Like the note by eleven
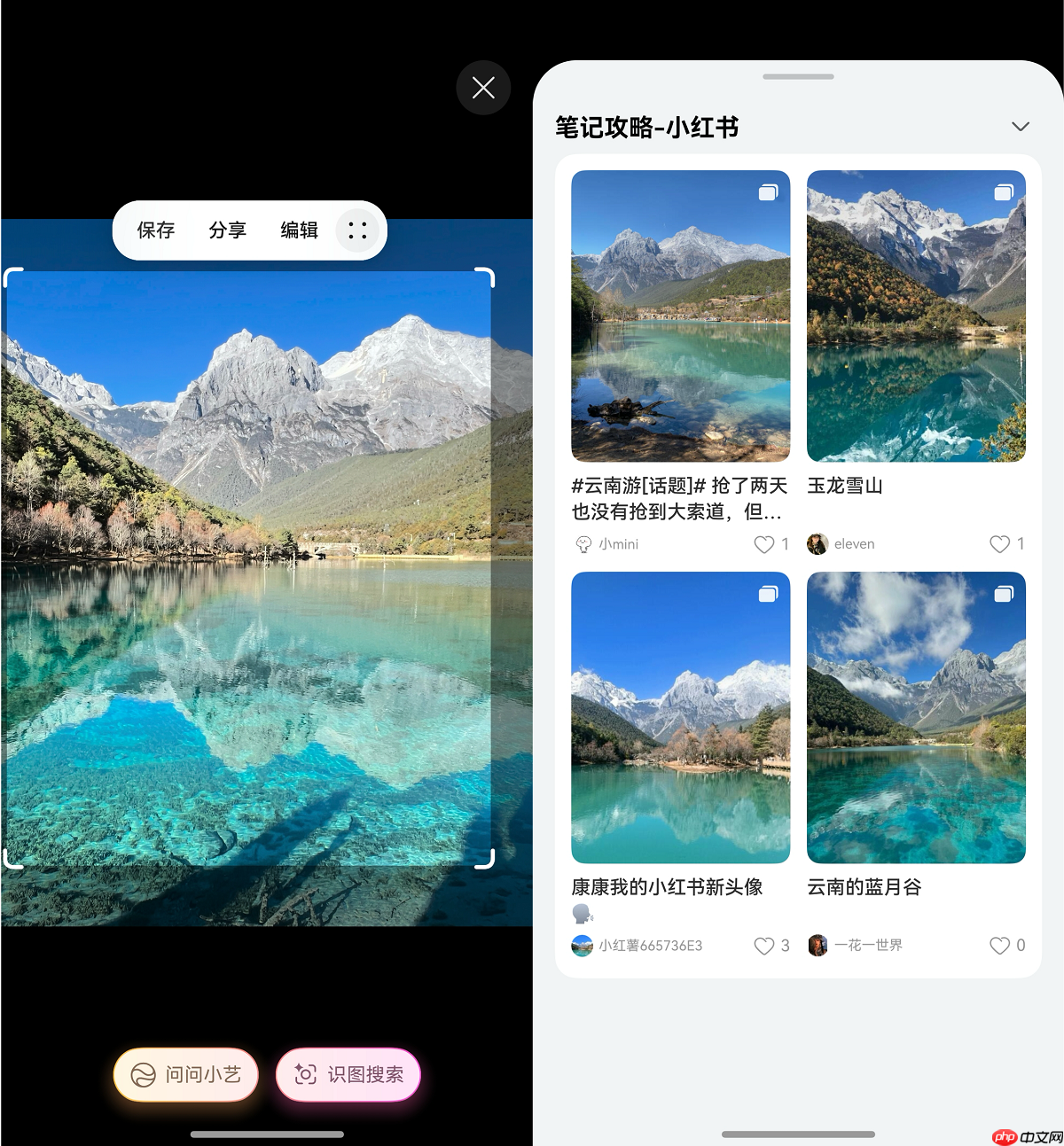The image size is (1064, 1146). pyautogui.click(x=999, y=544)
